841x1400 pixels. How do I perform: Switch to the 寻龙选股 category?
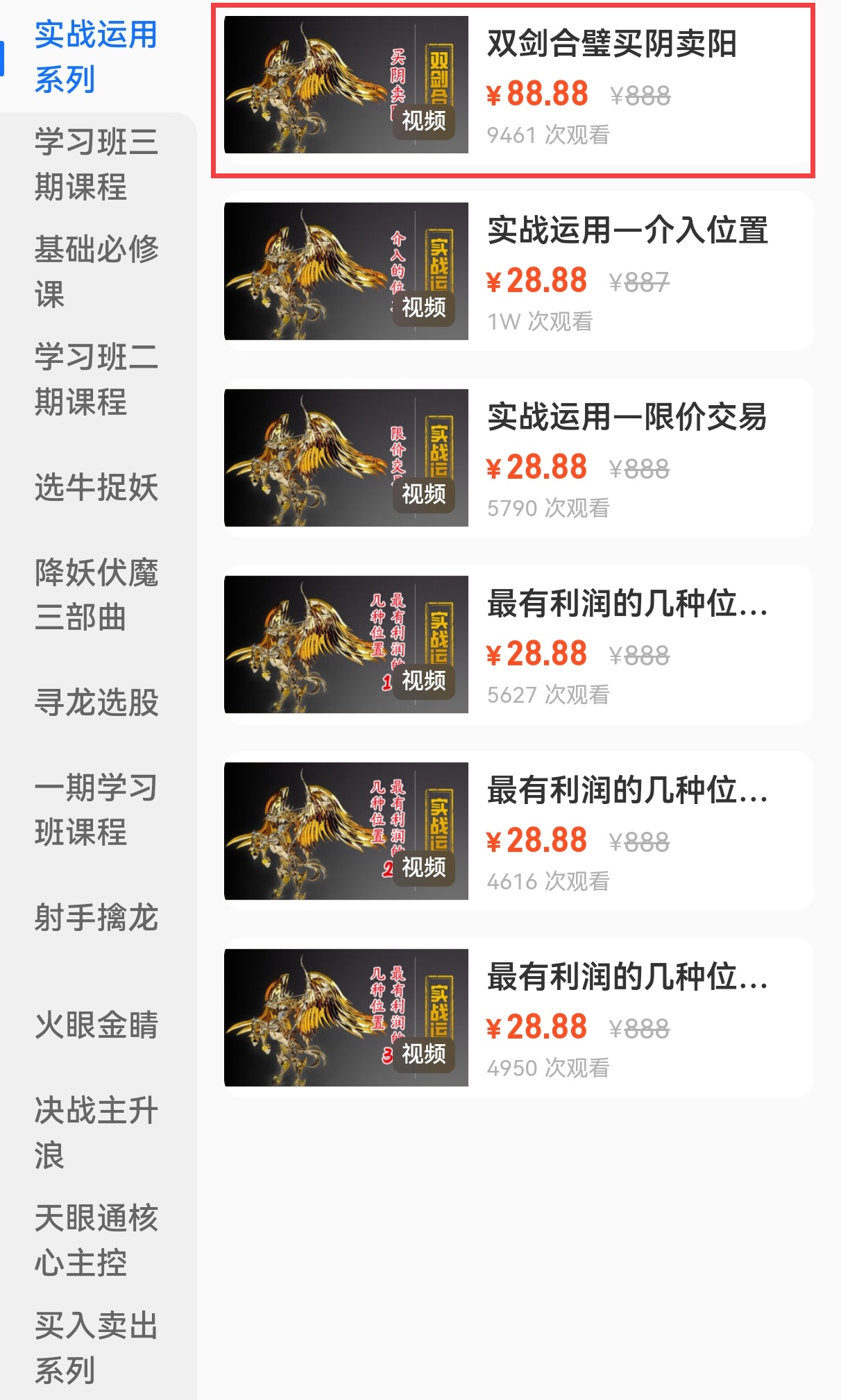pos(96,702)
